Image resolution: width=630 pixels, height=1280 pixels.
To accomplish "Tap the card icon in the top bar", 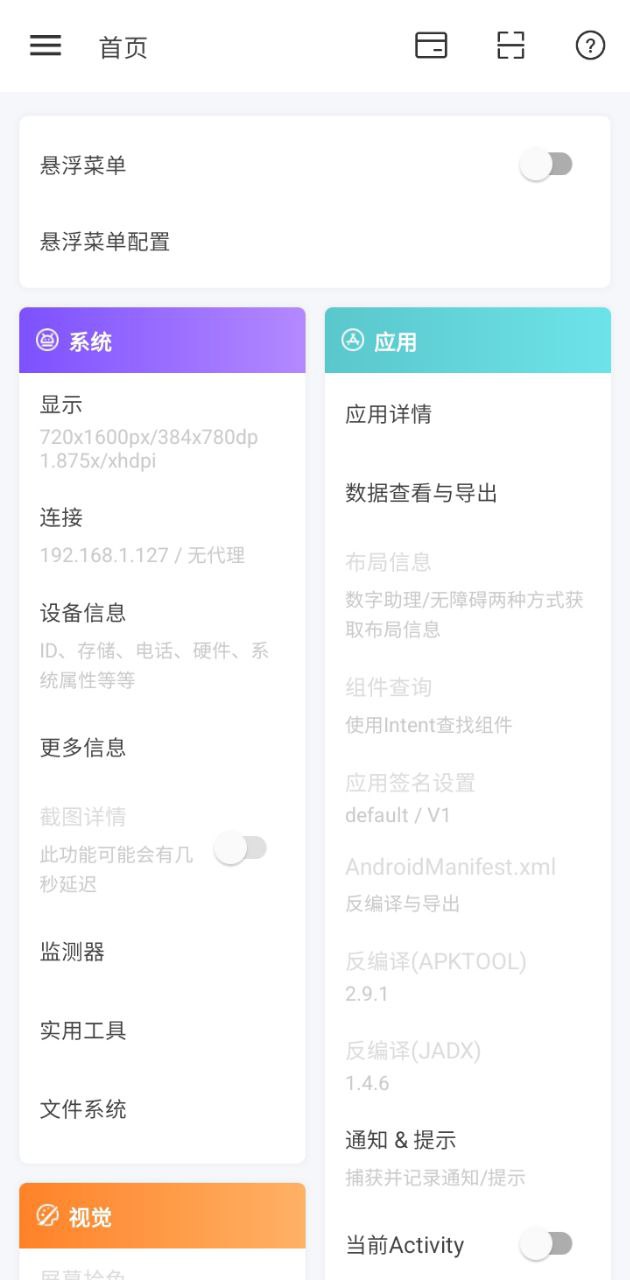I will [x=431, y=46].
